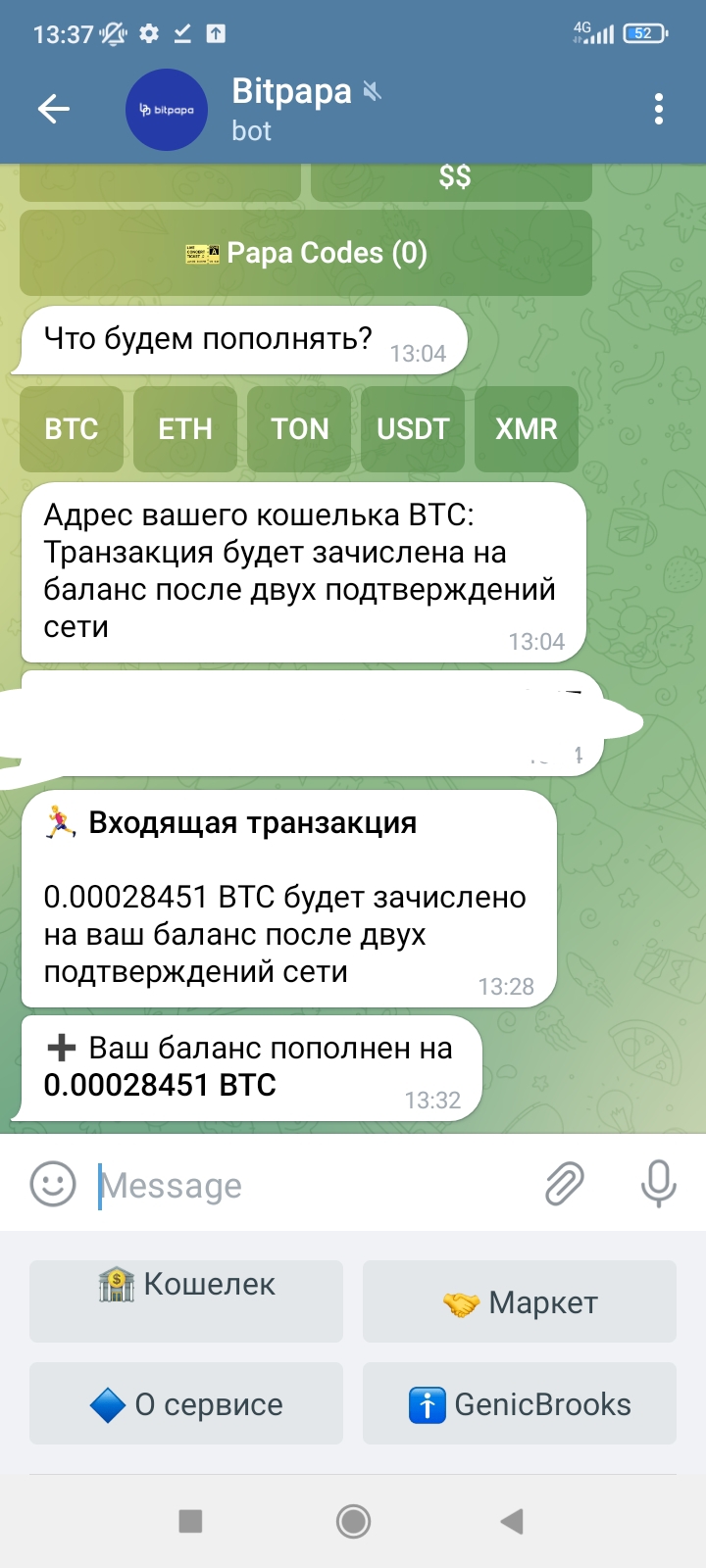Open the three-dot chat options menu

click(658, 109)
